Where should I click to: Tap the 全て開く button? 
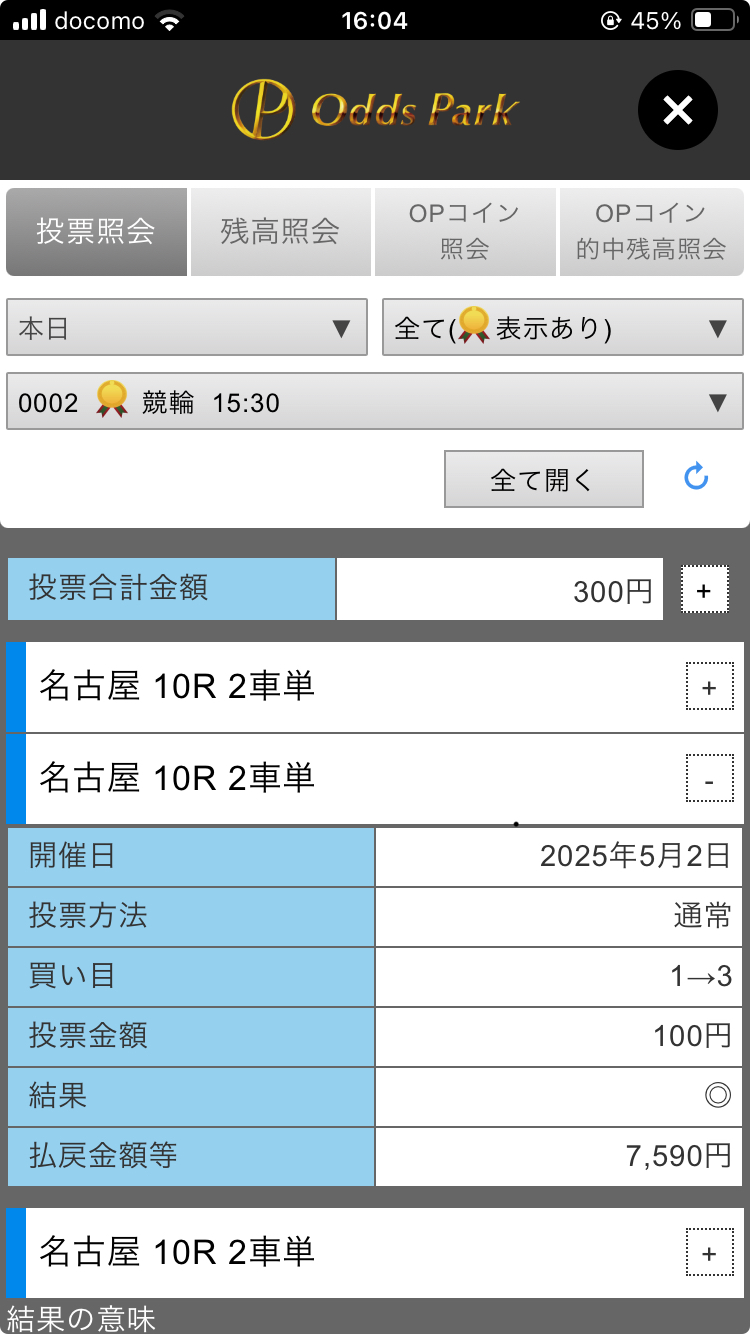coord(543,479)
